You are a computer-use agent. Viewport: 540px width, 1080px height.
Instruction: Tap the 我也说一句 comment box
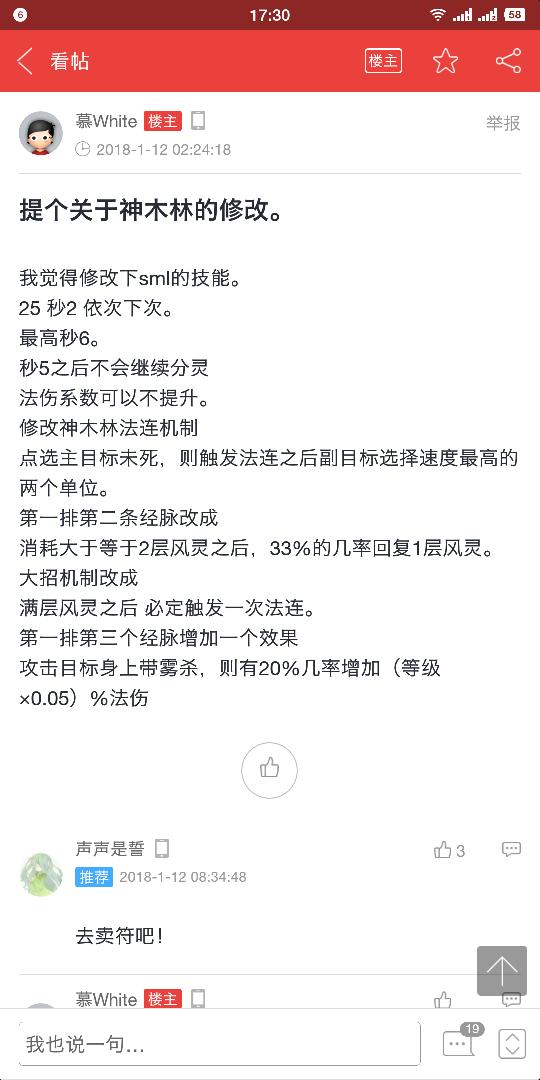[x=220, y=1044]
